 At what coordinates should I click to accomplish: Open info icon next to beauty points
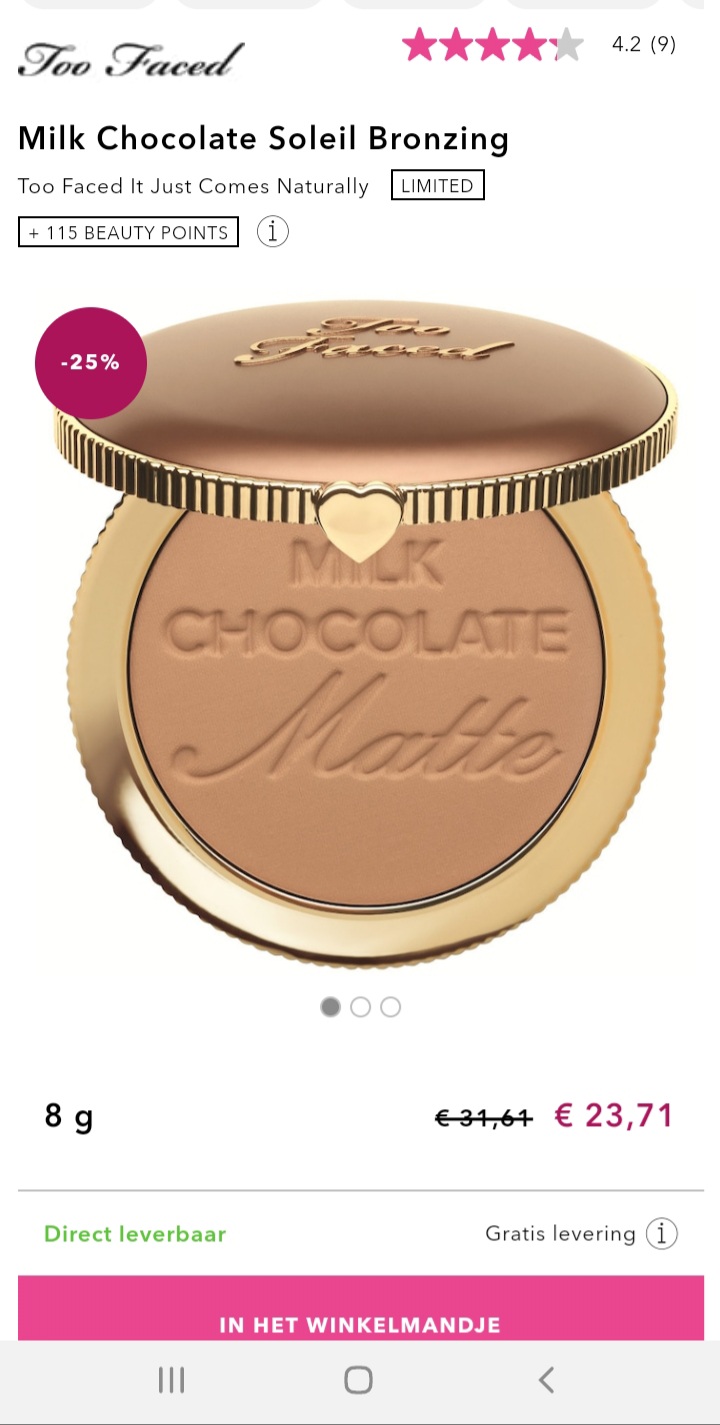point(272,232)
